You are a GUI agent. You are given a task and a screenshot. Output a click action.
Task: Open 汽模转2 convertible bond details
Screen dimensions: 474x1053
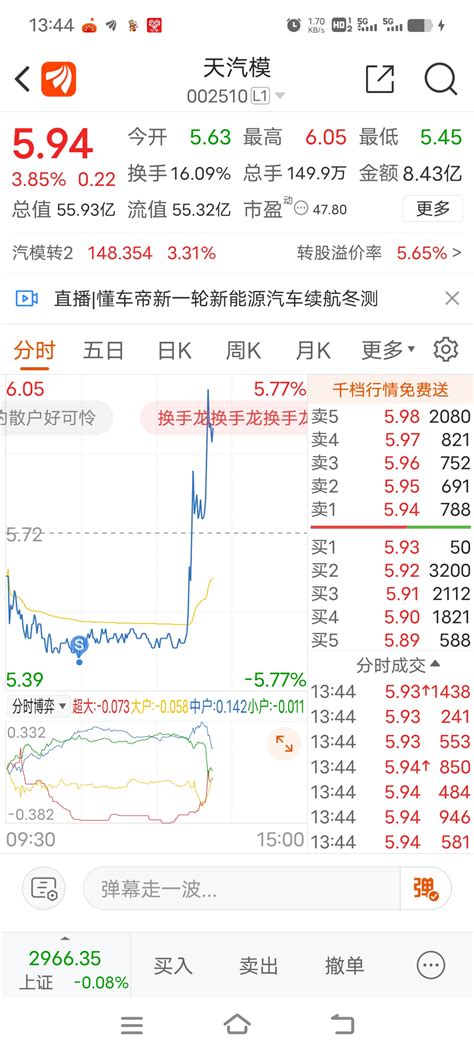[237, 253]
